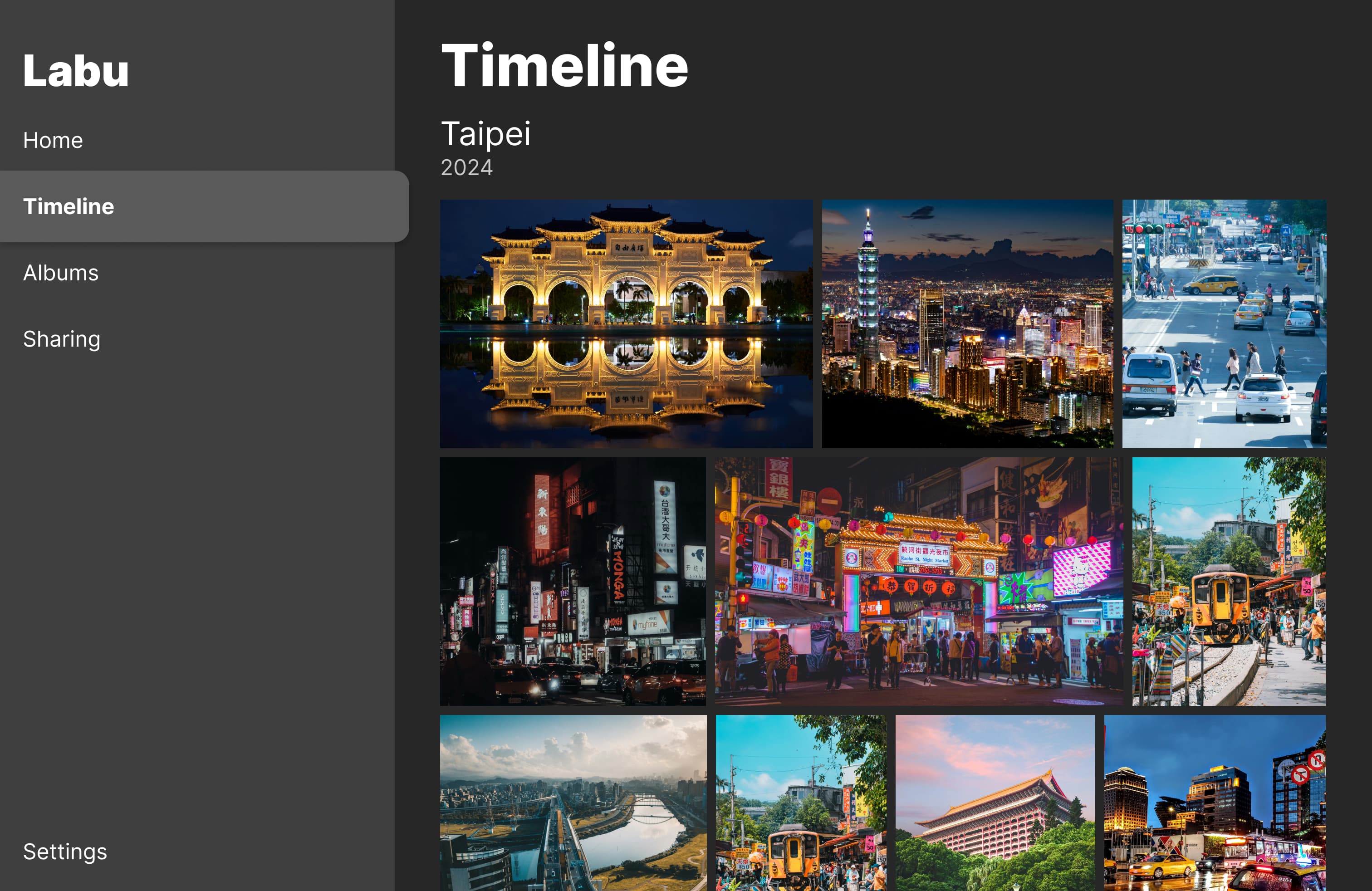Open Settings in the sidebar
This screenshot has height=891, width=1372.
[x=64, y=851]
